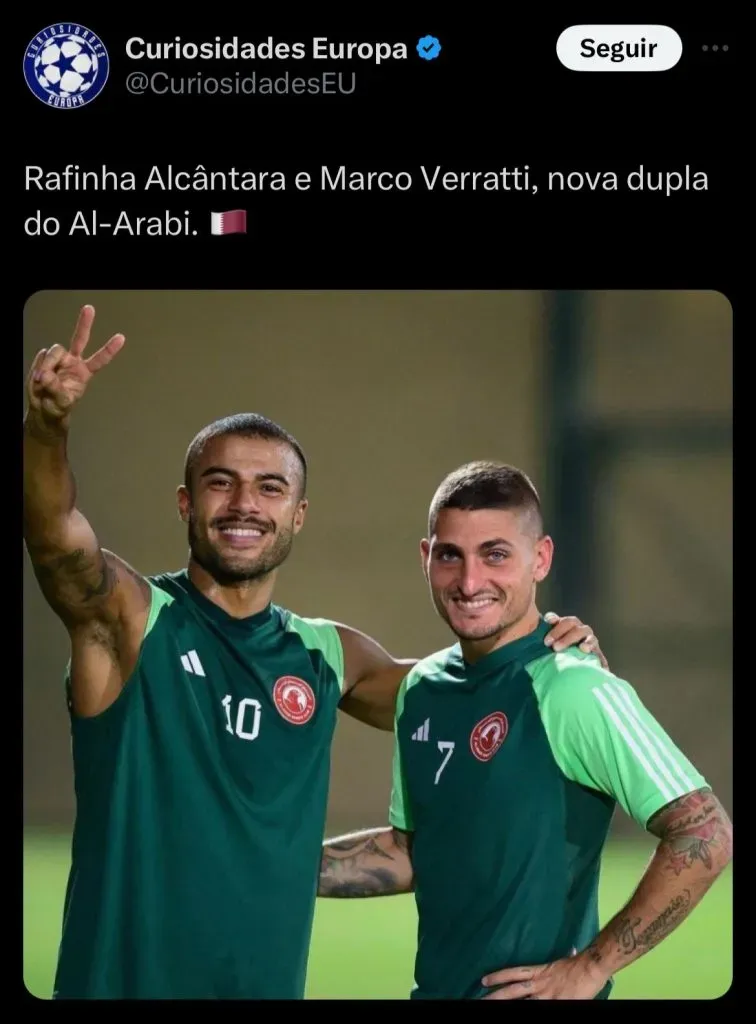The width and height of the screenshot is (756, 1024).
Task: Open the Curiosidades Europa account name
Action: click(266, 47)
